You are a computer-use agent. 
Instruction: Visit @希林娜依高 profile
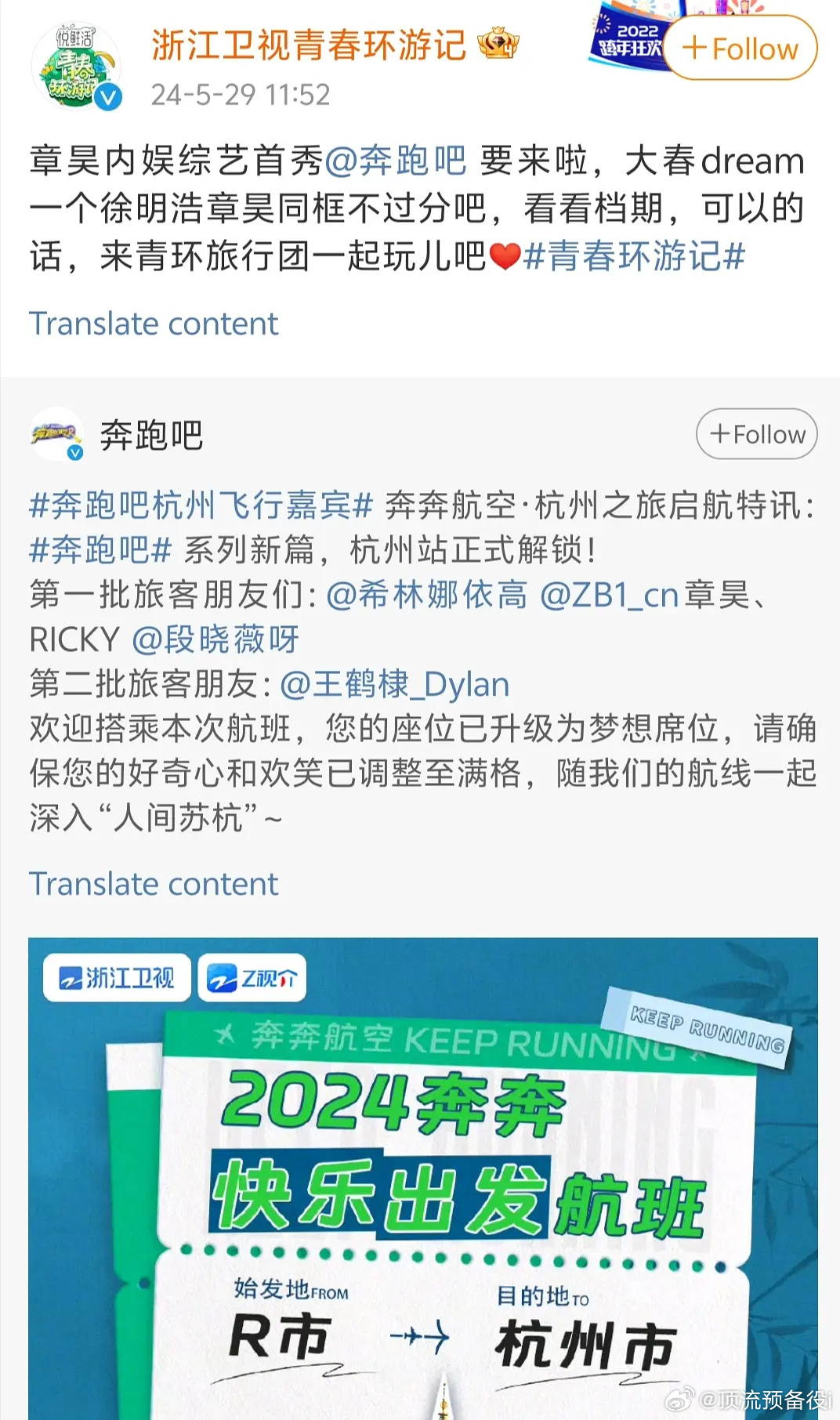pos(426,595)
